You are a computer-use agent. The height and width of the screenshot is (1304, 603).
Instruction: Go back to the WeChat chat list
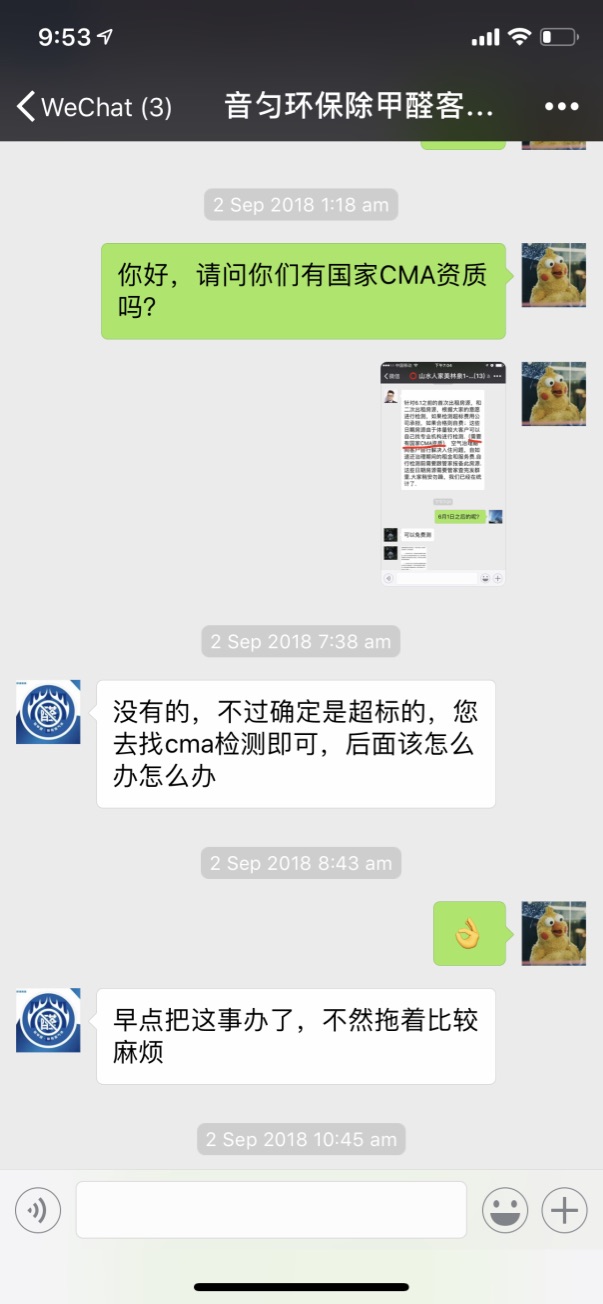(x=92, y=106)
